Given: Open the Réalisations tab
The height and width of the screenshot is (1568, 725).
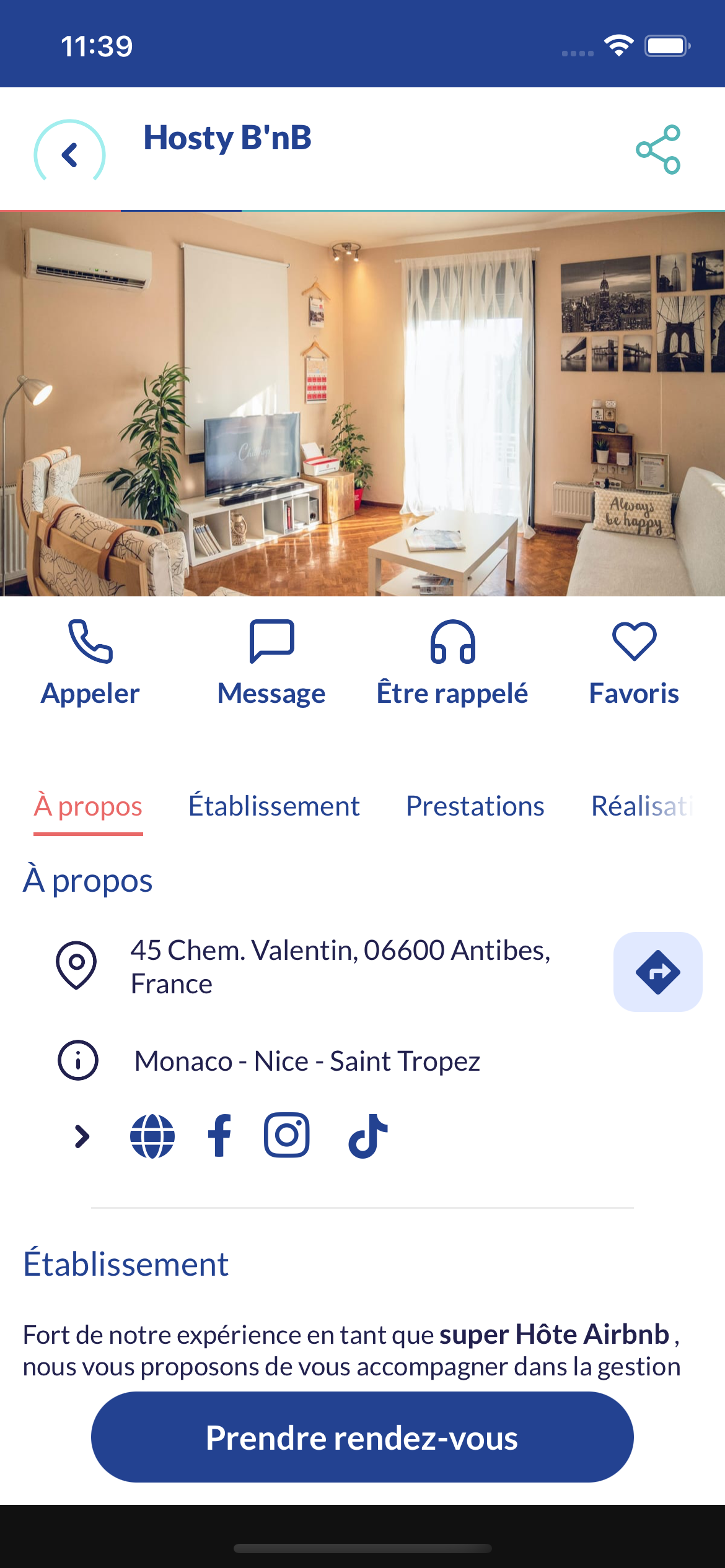Looking at the screenshot, I should pyautogui.click(x=641, y=806).
